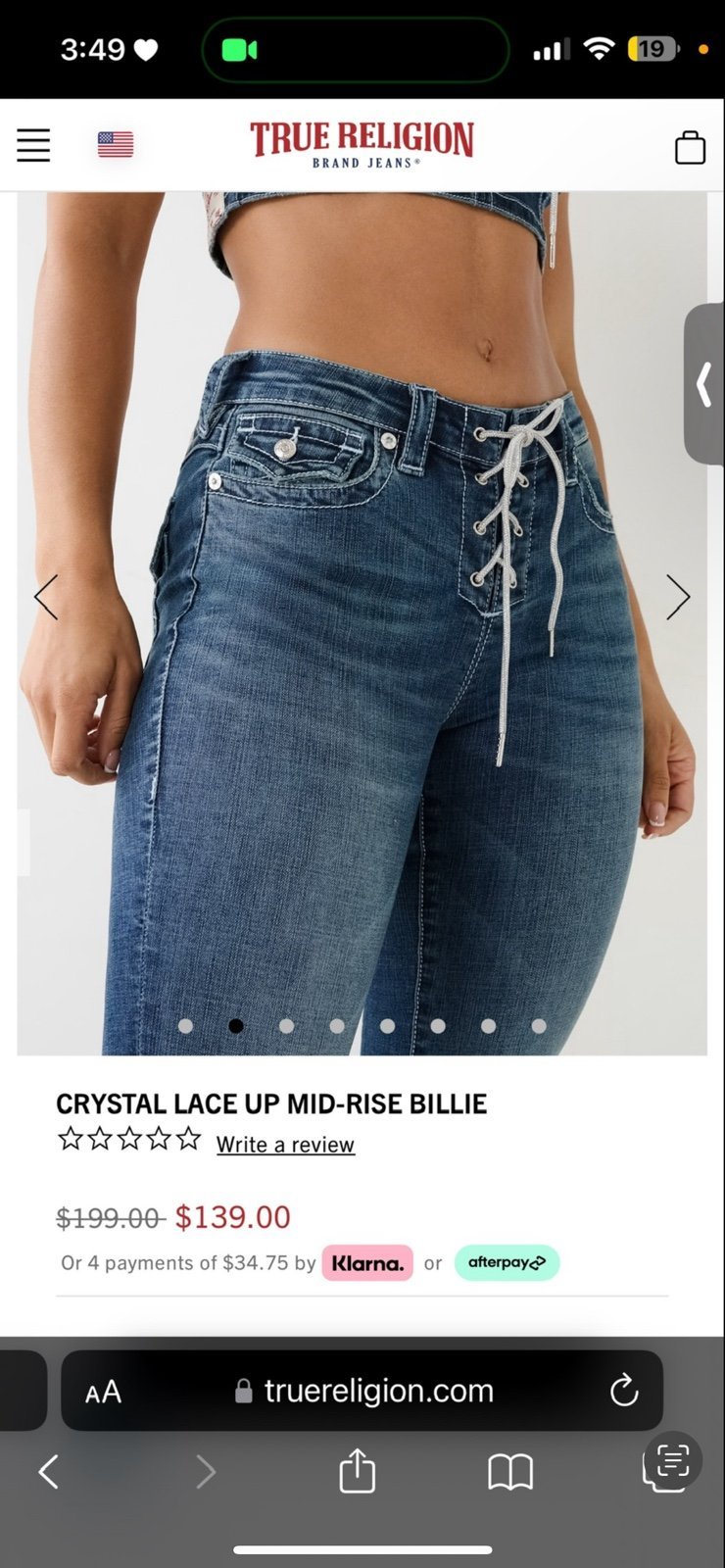725x1568 pixels.
Task: Show the next product image arrow
Action: [x=678, y=597]
